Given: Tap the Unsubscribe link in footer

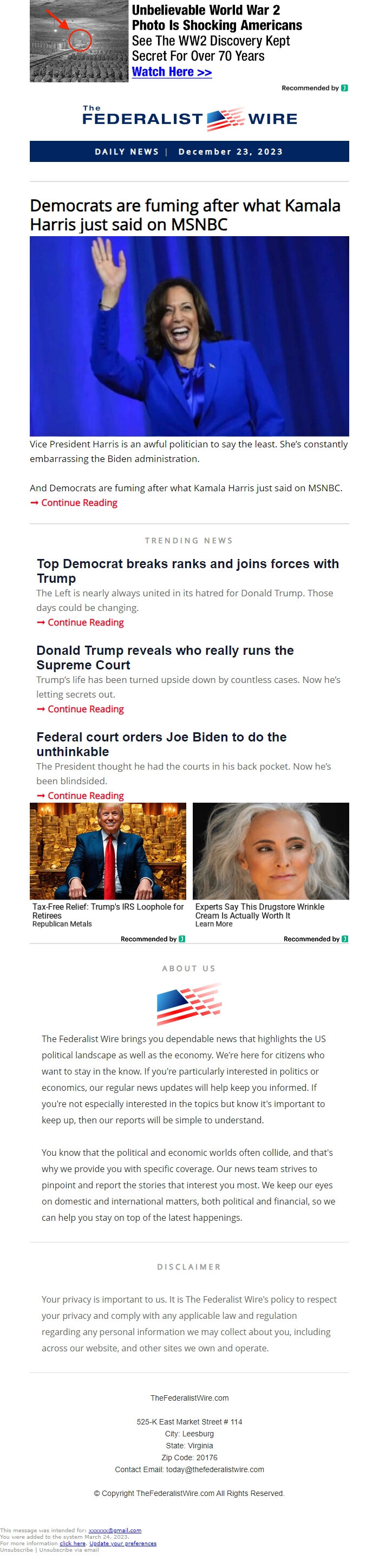Looking at the screenshot, I should tap(16, 1550).
